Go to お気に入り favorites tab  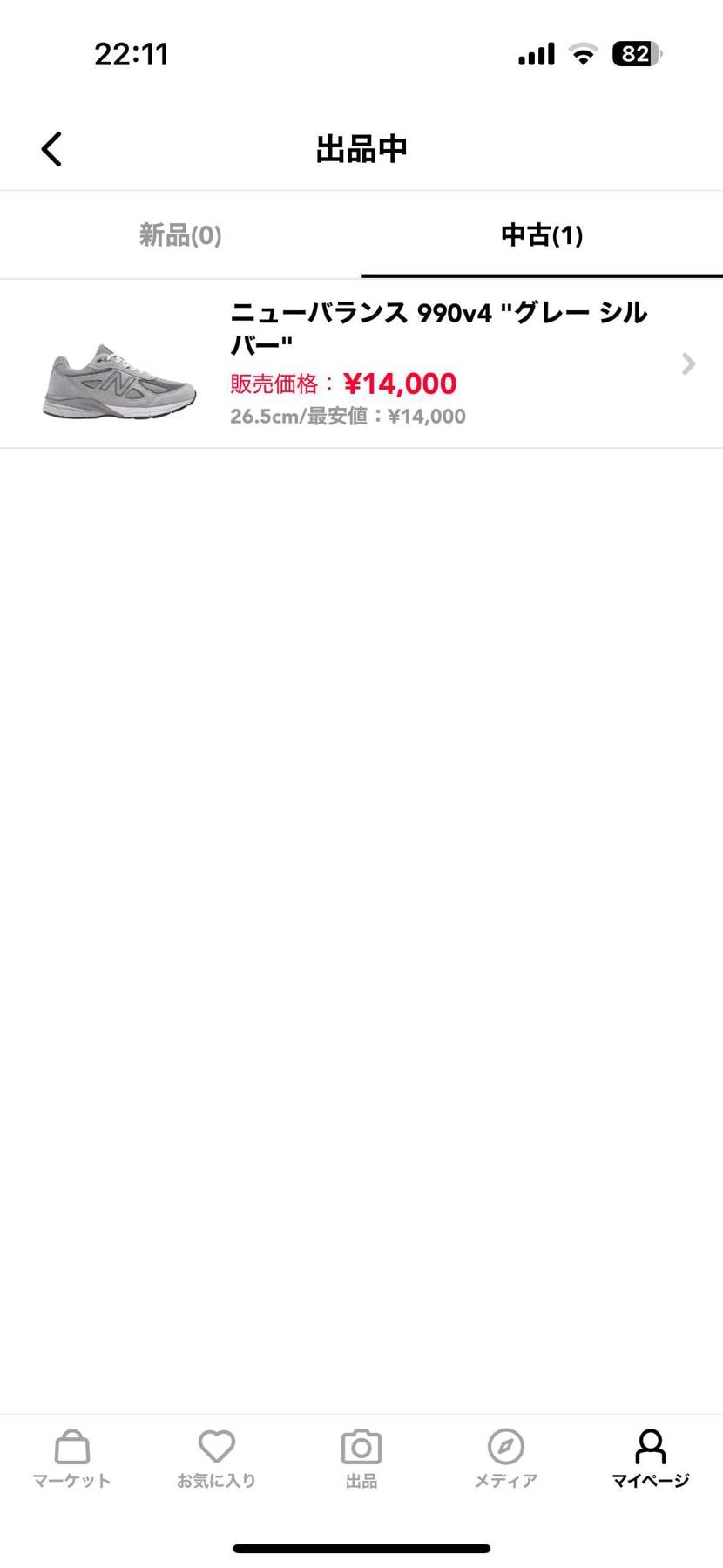click(x=216, y=1457)
